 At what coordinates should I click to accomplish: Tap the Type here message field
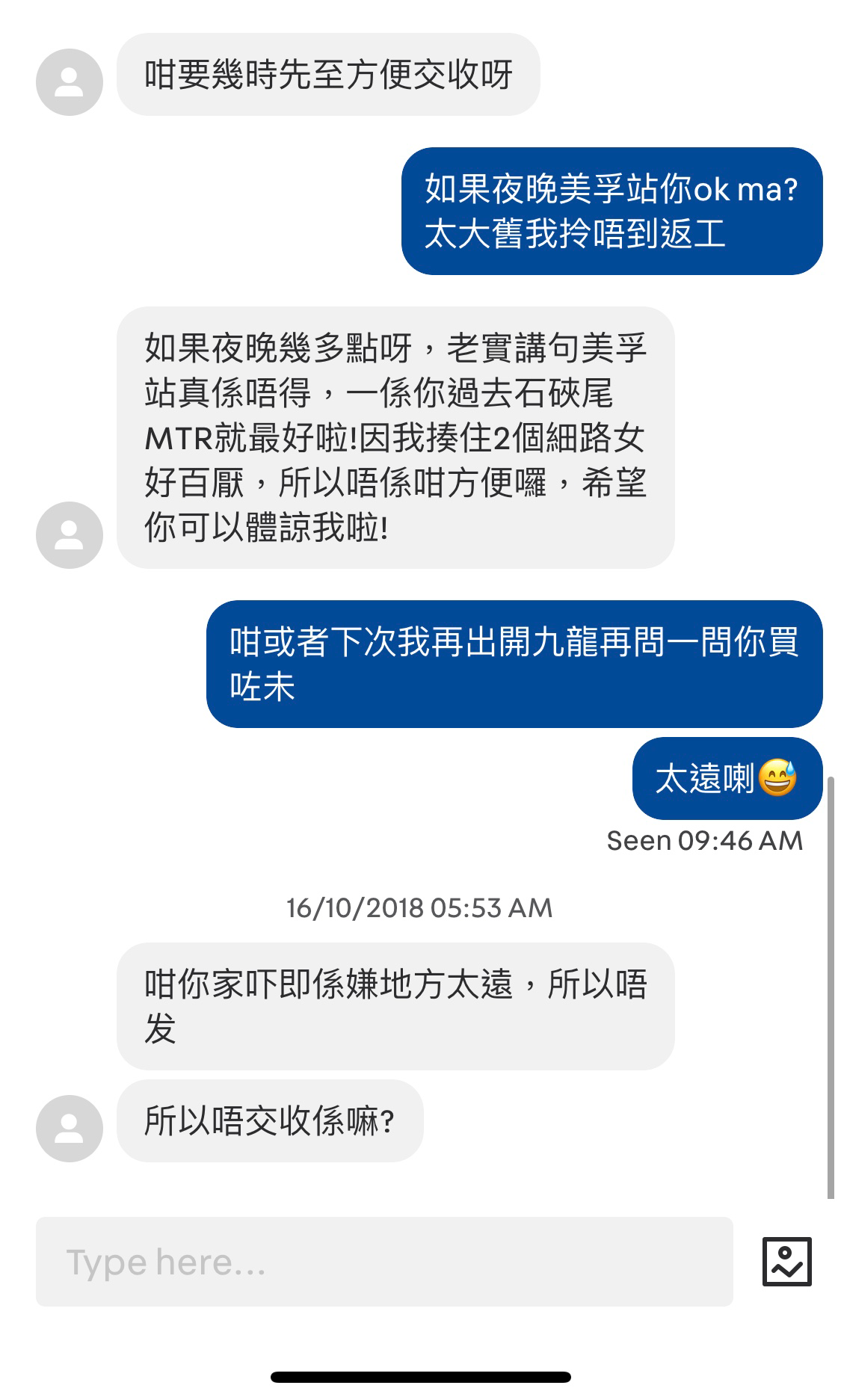(384, 1262)
